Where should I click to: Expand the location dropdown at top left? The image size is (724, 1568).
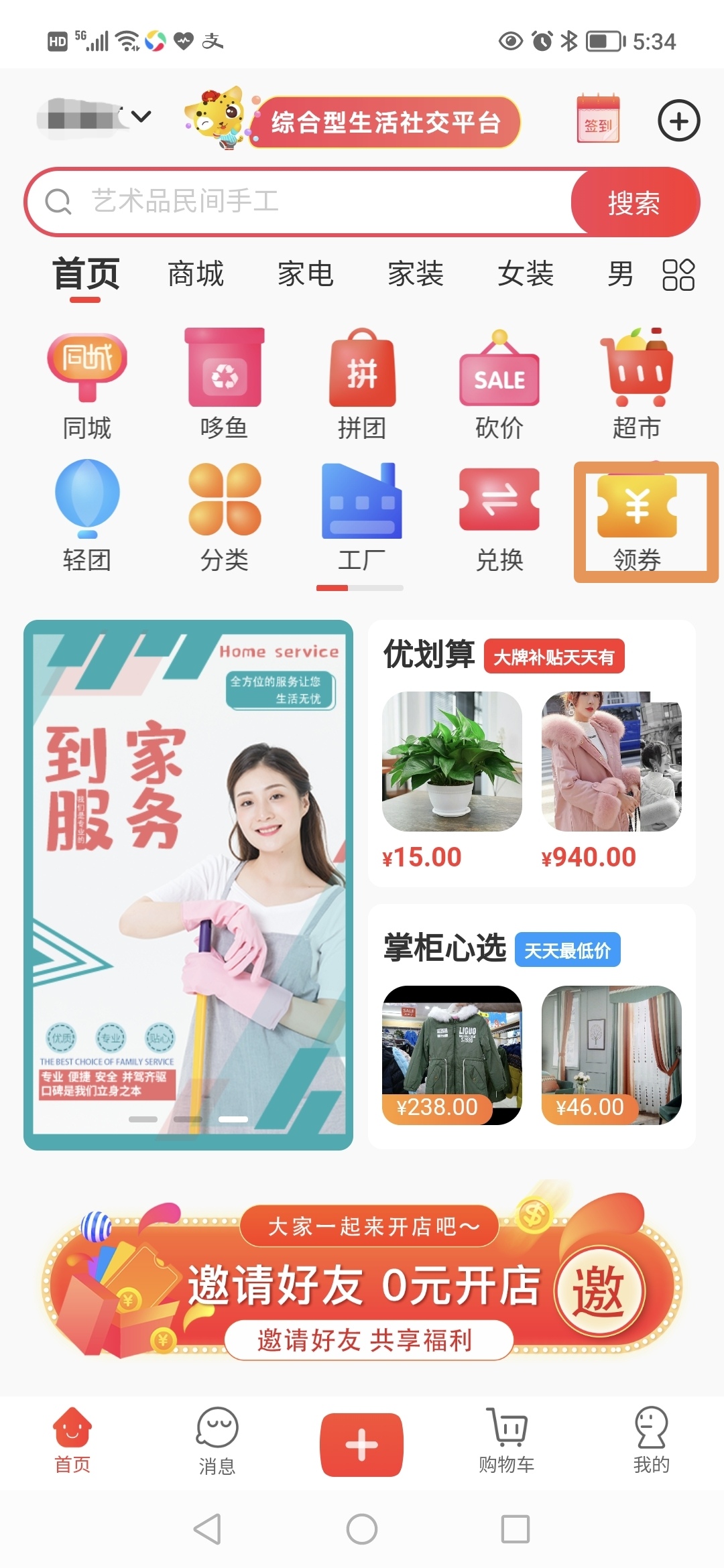pos(95,118)
